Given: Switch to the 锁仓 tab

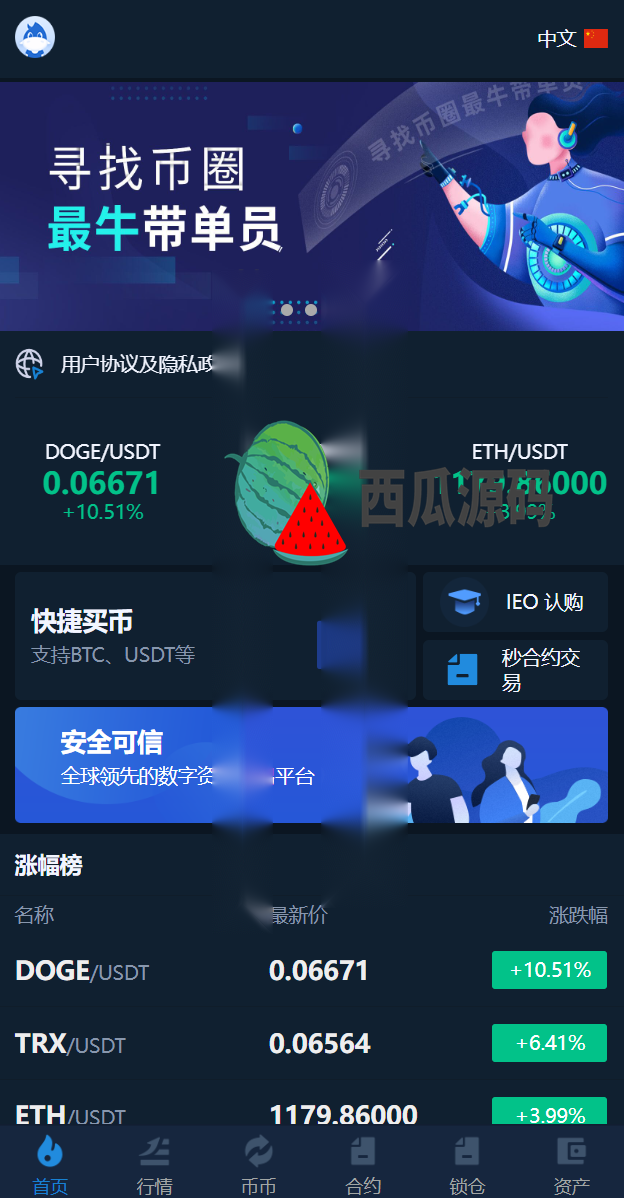Looking at the screenshot, I should (x=467, y=1165).
